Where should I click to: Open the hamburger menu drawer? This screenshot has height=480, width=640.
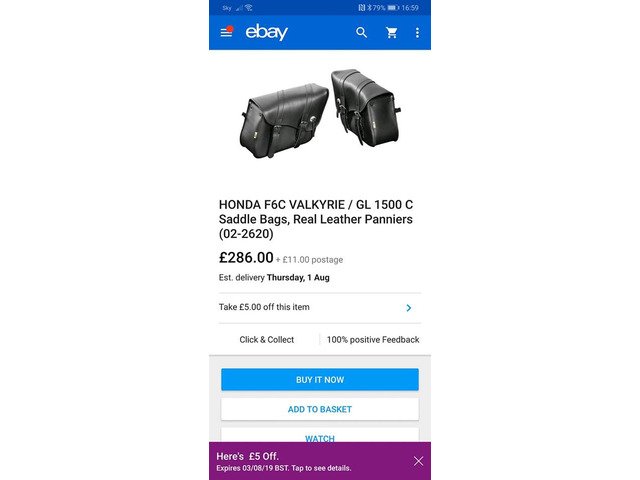tap(226, 32)
